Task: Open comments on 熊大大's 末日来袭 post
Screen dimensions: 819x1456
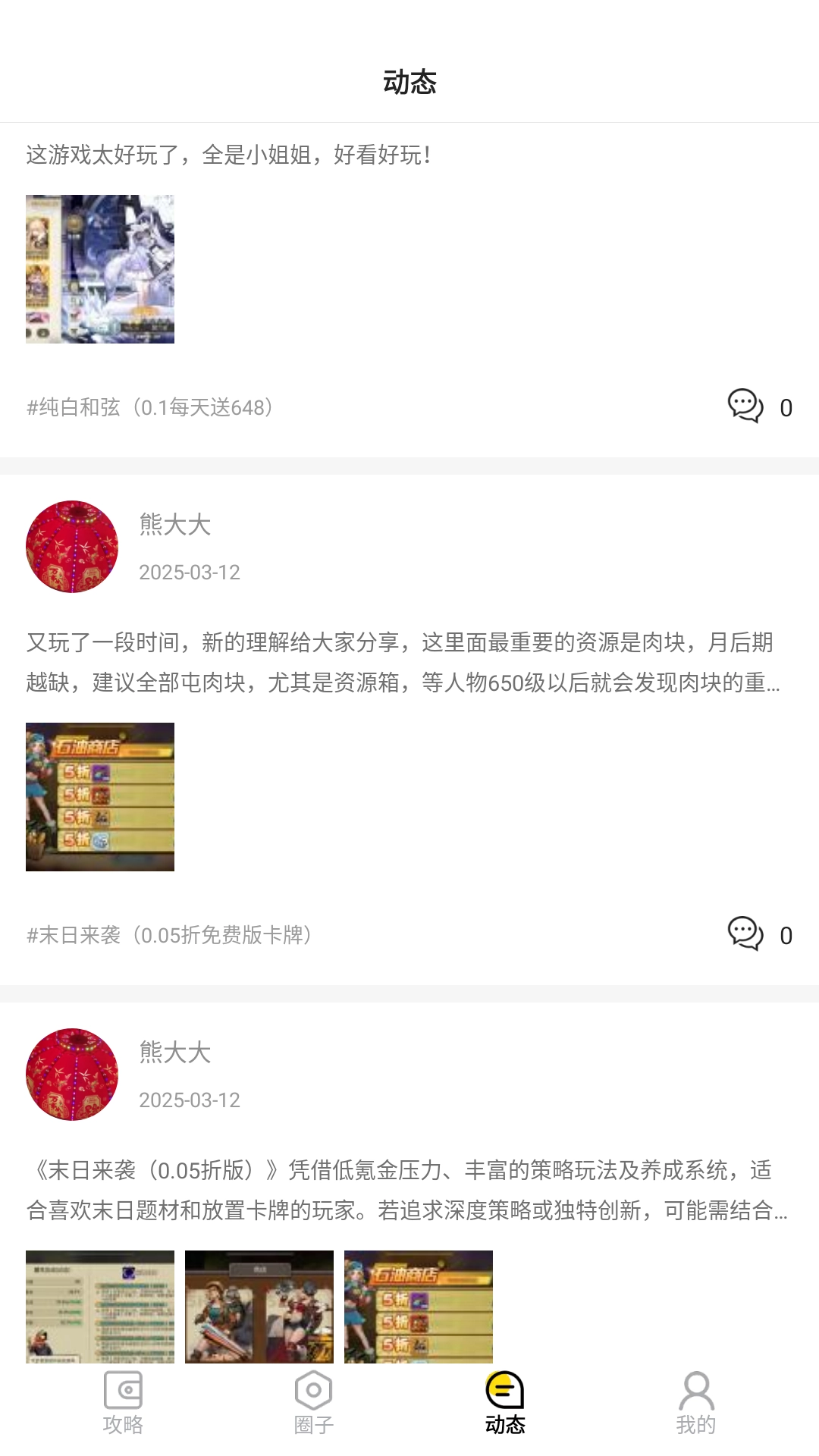Action: [746, 937]
